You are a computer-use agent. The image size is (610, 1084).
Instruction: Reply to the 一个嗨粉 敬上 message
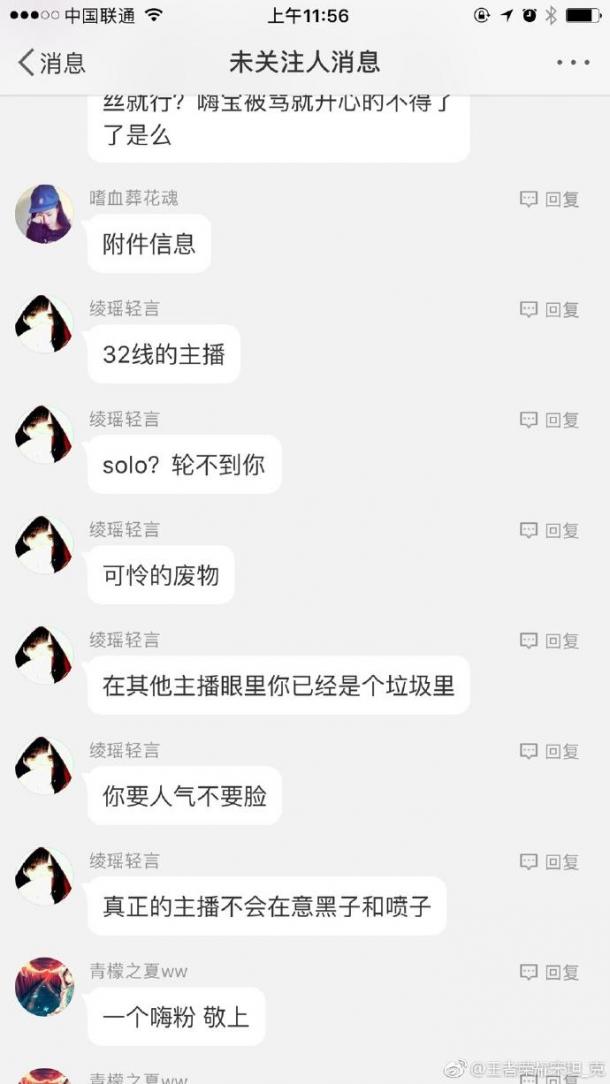tap(549, 973)
